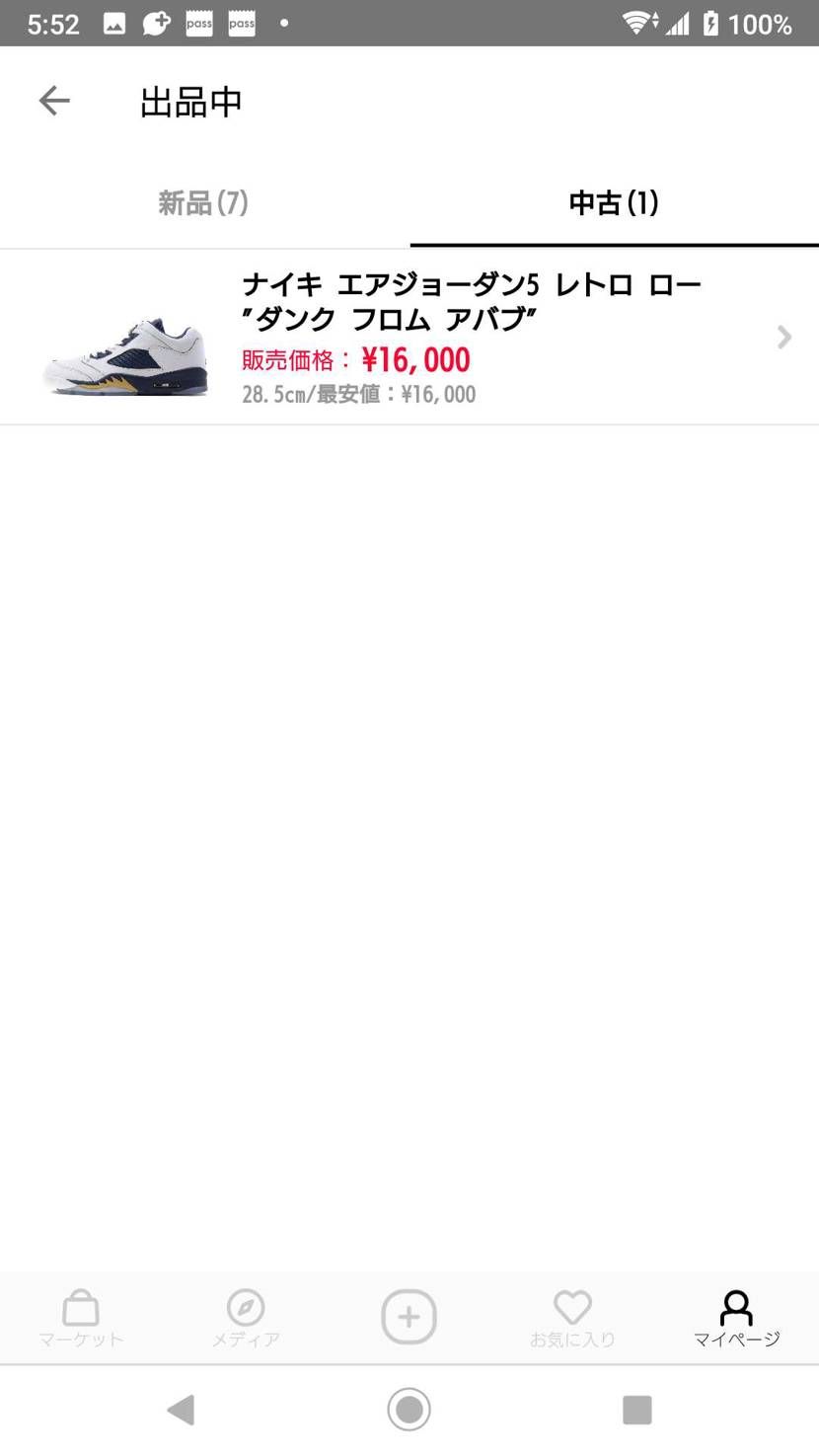Select the 中古(1) tab
This screenshot has width=819, height=1456.
coord(613,202)
